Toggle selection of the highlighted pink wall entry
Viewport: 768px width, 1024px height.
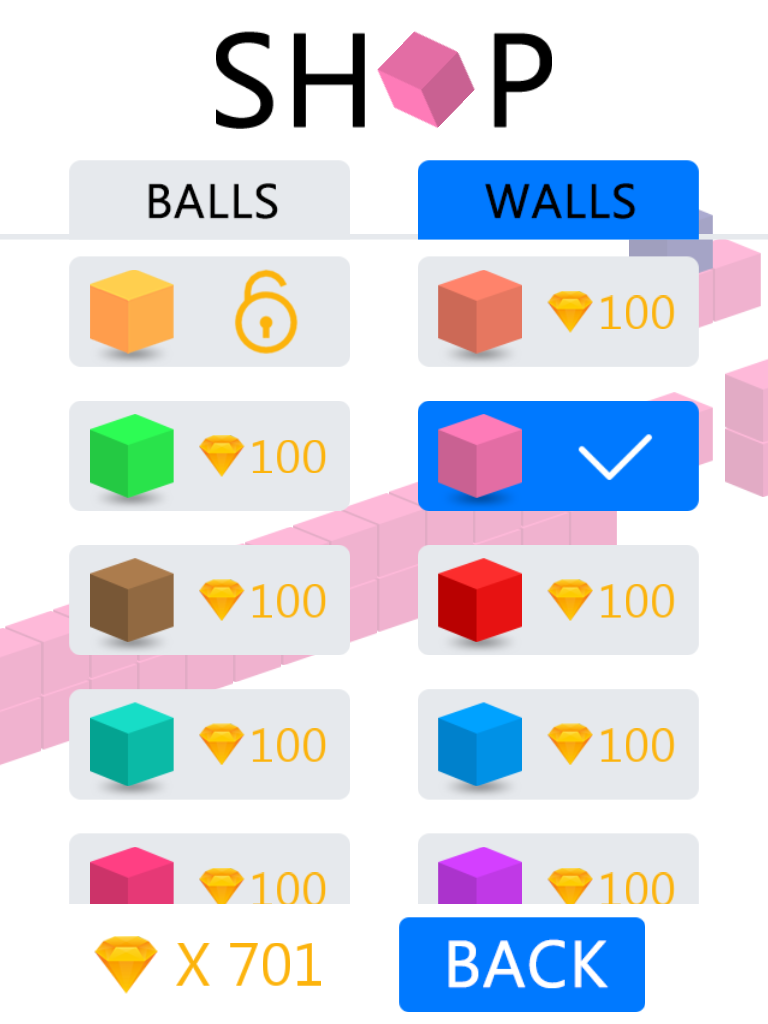point(557,456)
